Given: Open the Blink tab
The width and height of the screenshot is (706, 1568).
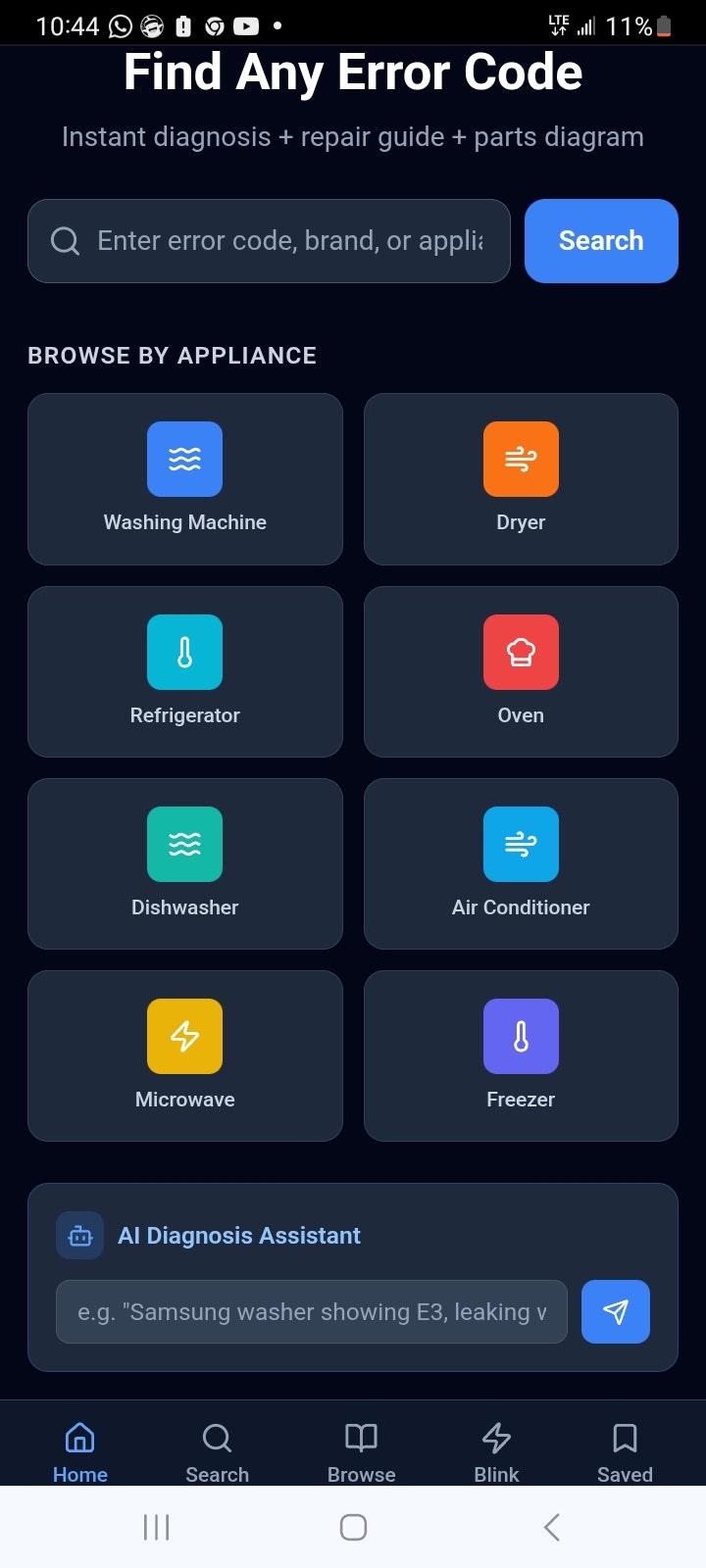Looking at the screenshot, I should tap(496, 1452).
